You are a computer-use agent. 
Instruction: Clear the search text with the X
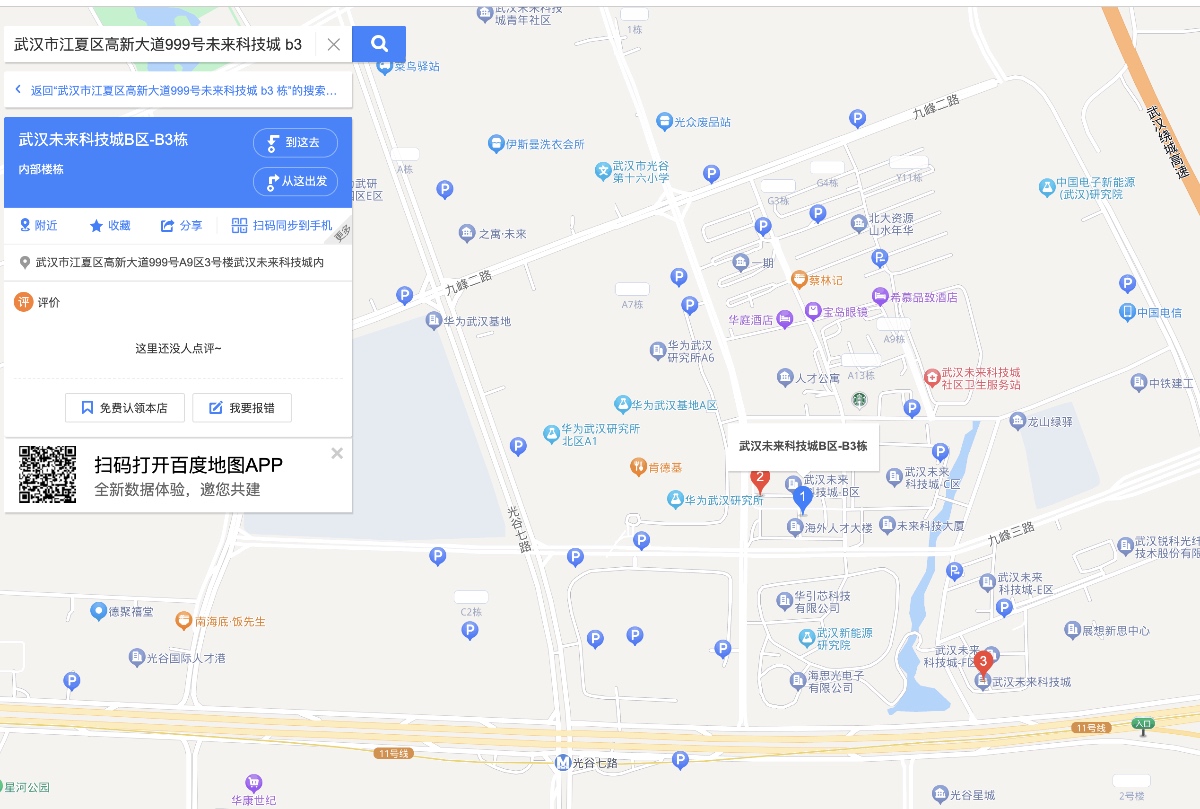pyautogui.click(x=334, y=44)
